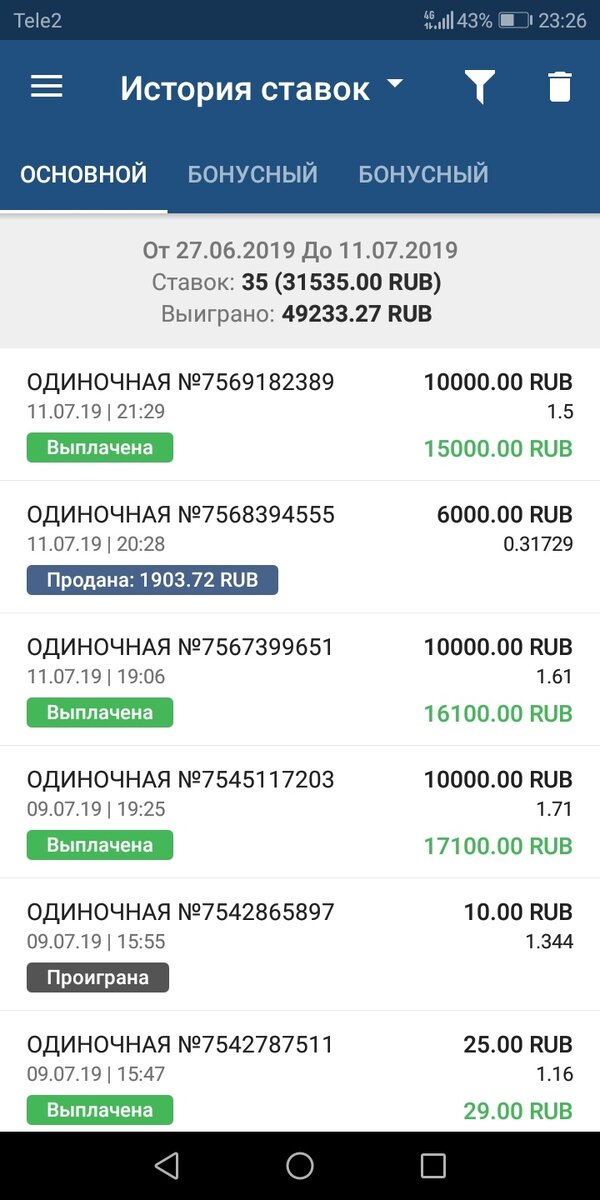The image size is (600, 1200).
Task: View sold bet №7568394555
Action: coord(299,547)
